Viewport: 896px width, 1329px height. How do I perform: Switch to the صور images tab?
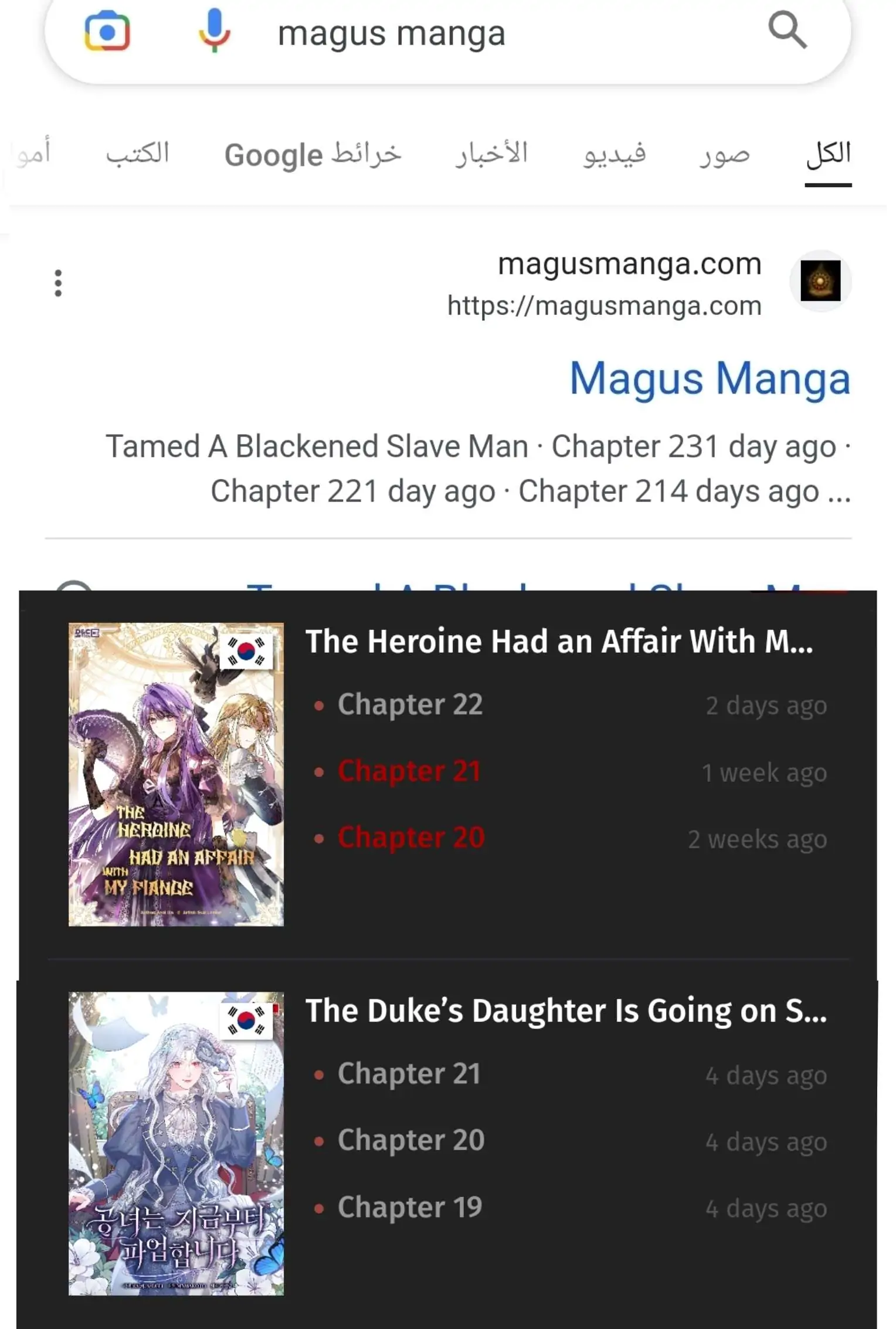[724, 155]
